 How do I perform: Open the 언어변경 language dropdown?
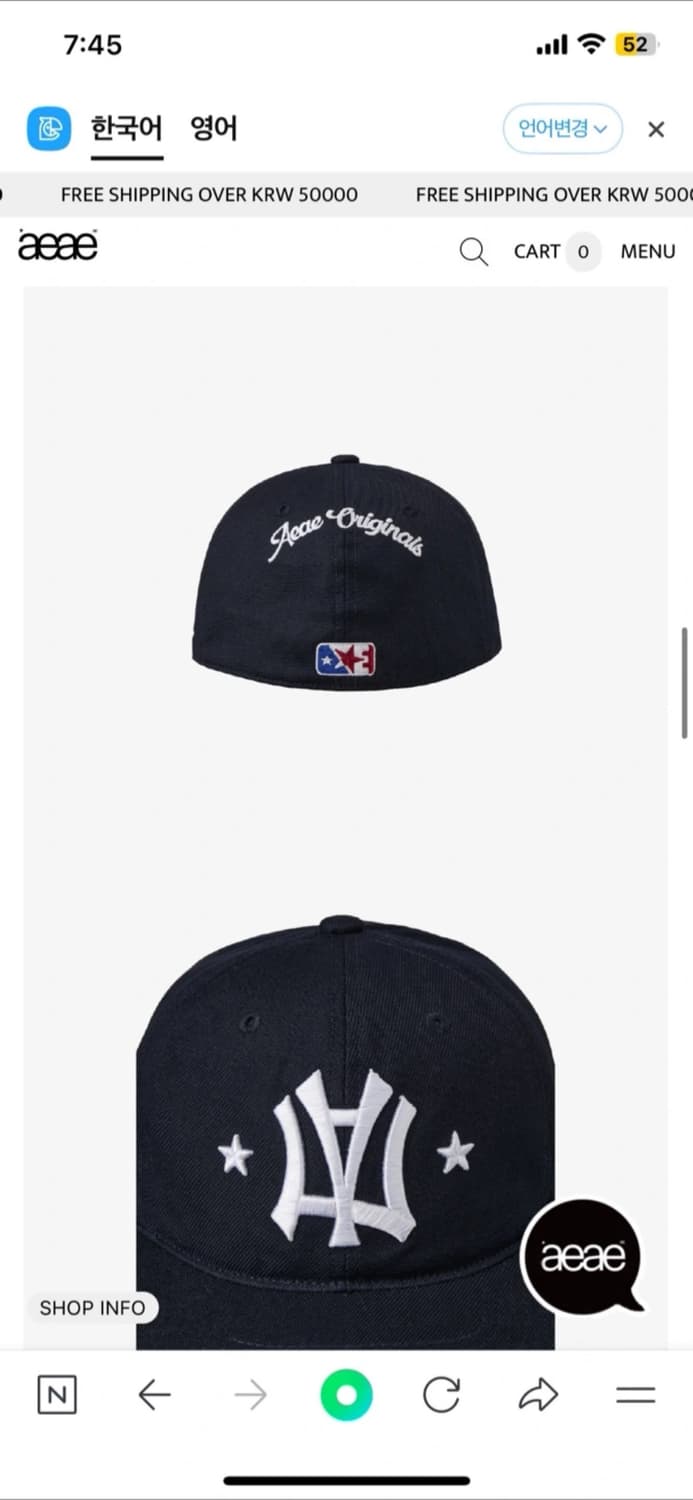562,129
